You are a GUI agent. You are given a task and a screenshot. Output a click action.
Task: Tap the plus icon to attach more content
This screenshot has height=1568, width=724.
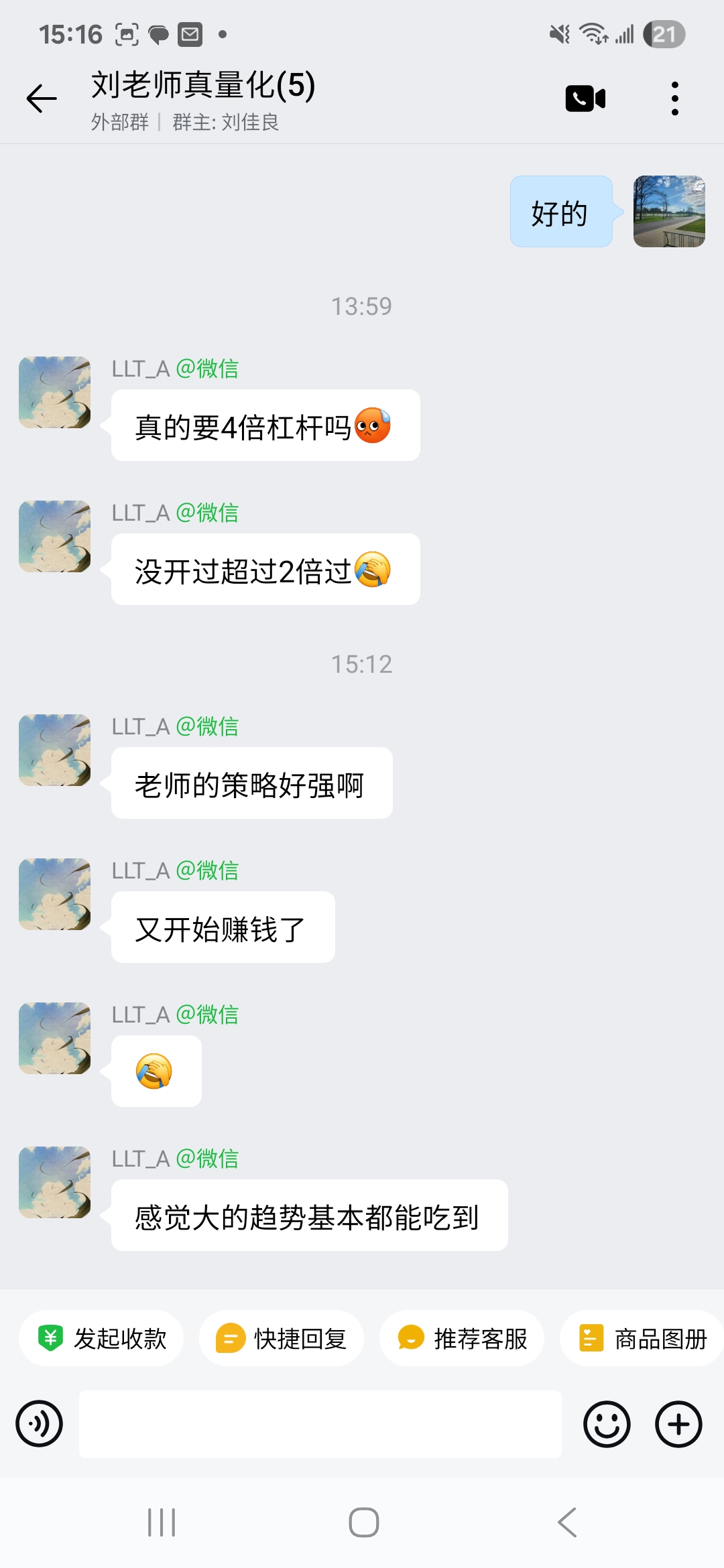pyautogui.click(x=678, y=1425)
